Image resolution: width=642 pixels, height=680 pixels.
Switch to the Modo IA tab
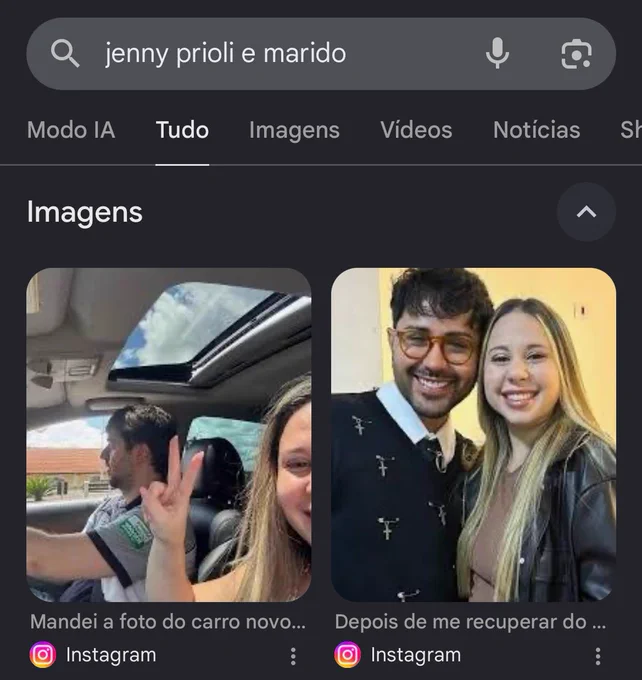[71, 130]
